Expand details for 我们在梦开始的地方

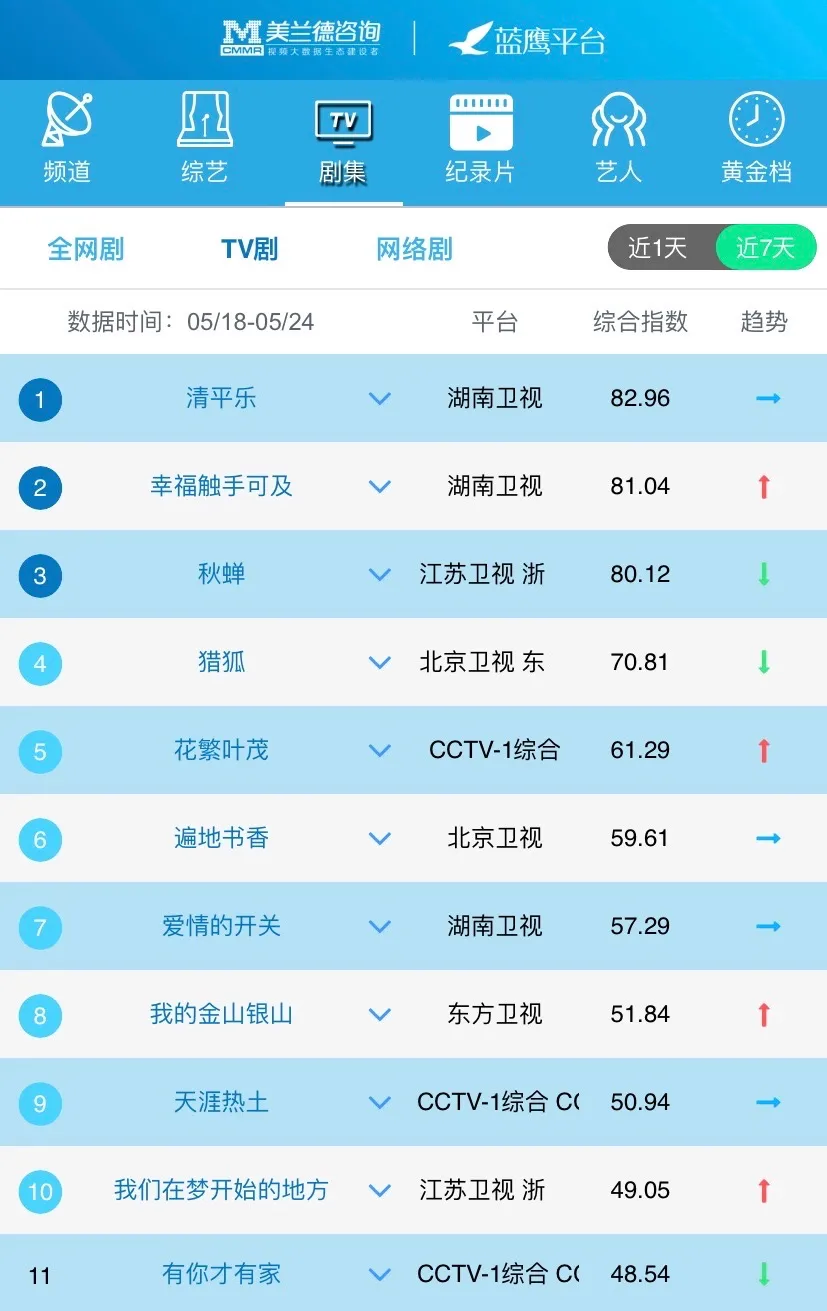pyautogui.click(x=379, y=1190)
